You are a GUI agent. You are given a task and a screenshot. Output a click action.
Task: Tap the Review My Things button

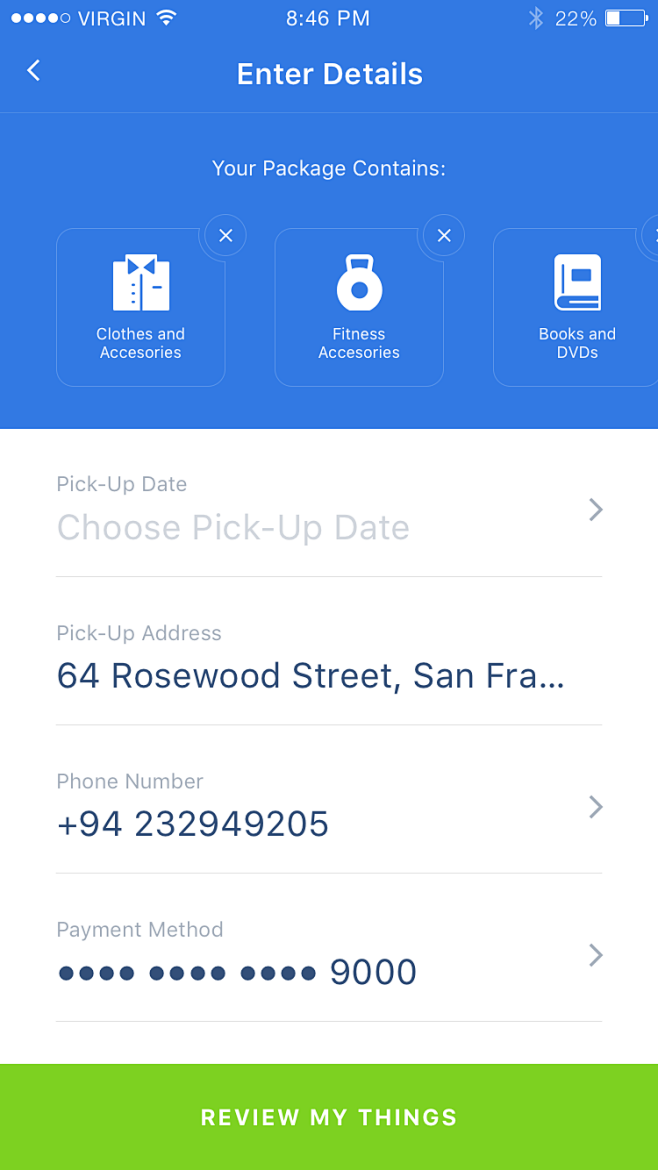329,1117
